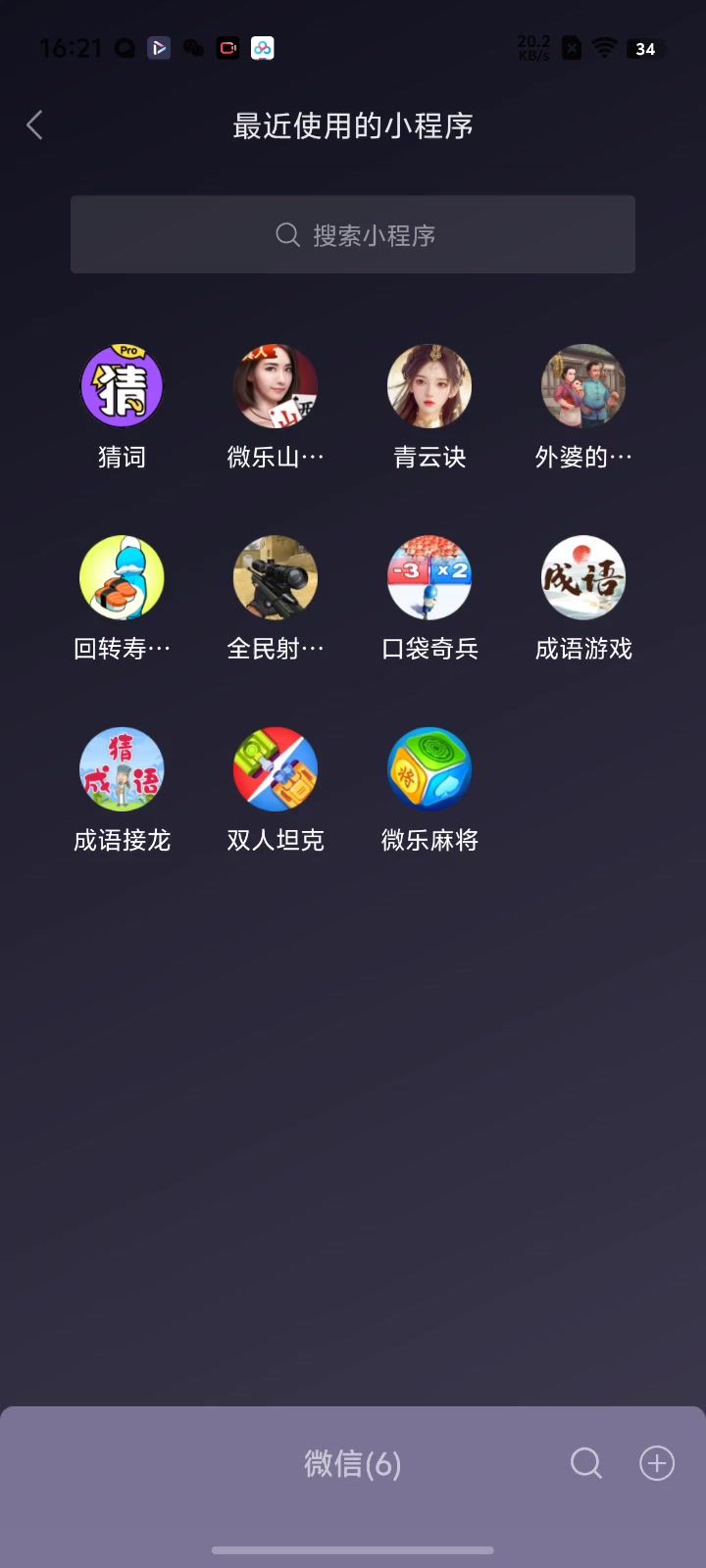This screenshot has height=1568, width=706.
Task: Open the 猜词 mini program
Action: pyautogui.click(x=122, y=386)
